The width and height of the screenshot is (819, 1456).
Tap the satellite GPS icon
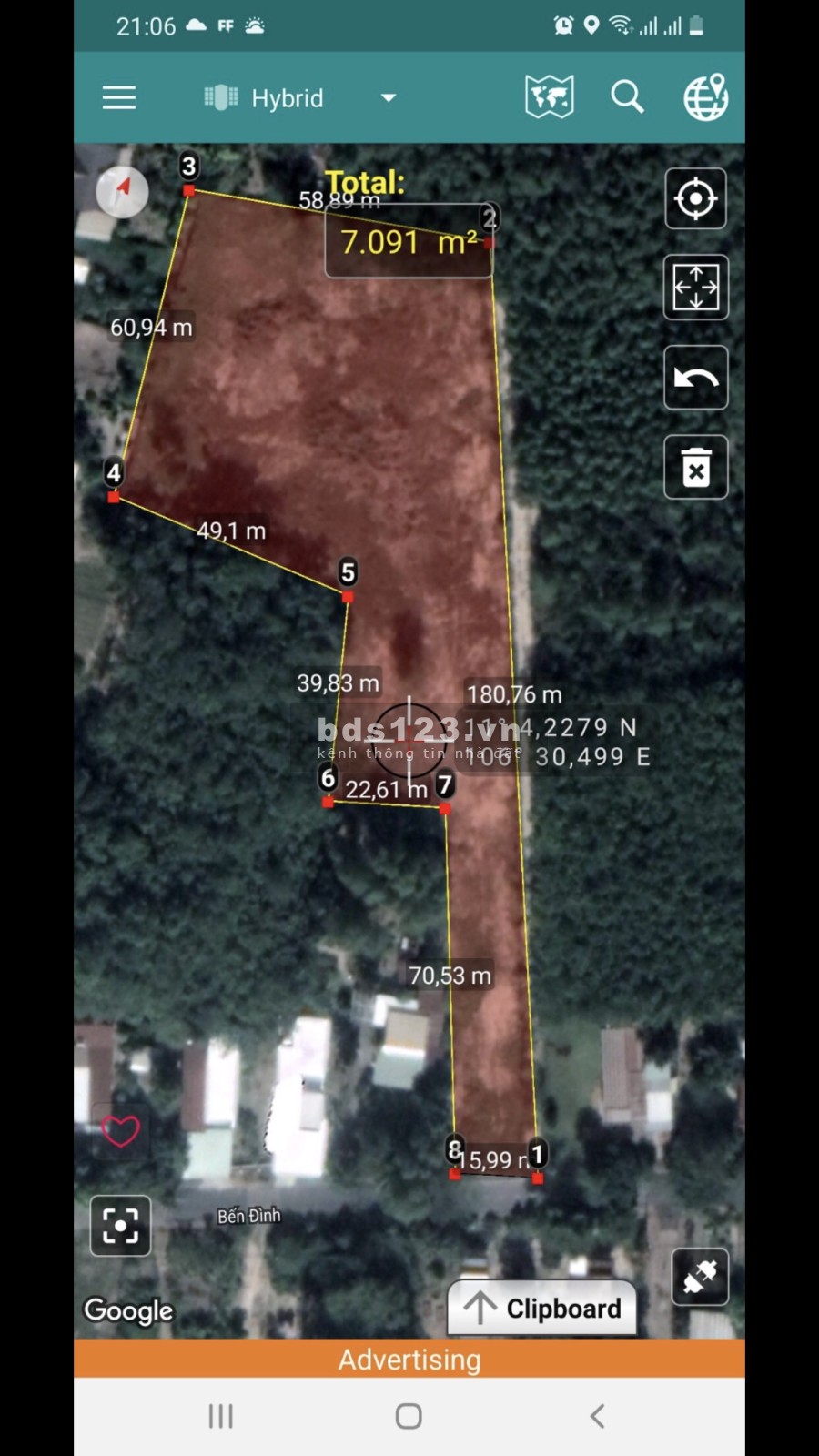[x=699, y=1278]
